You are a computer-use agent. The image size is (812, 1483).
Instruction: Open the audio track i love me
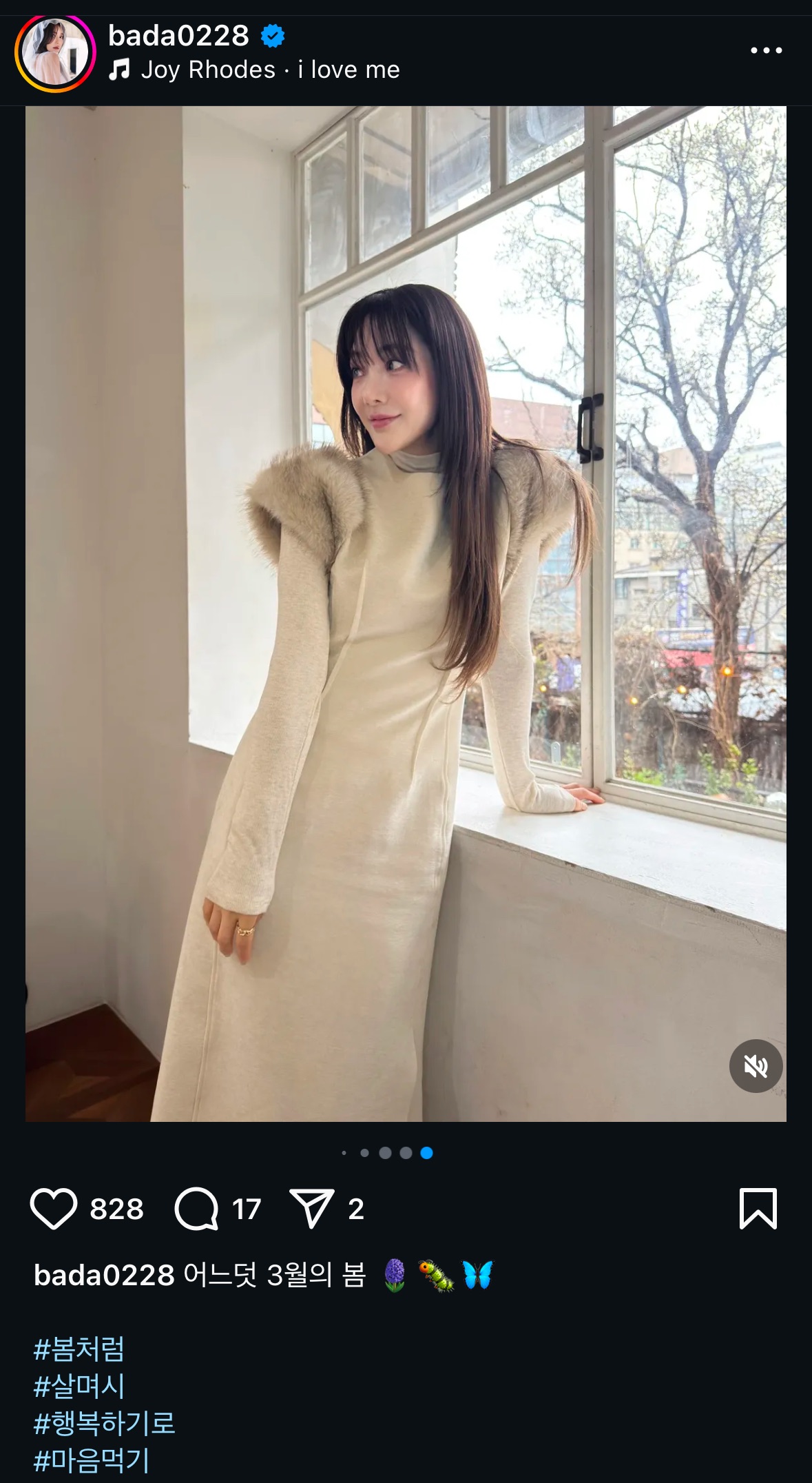[x=270, y=70]
